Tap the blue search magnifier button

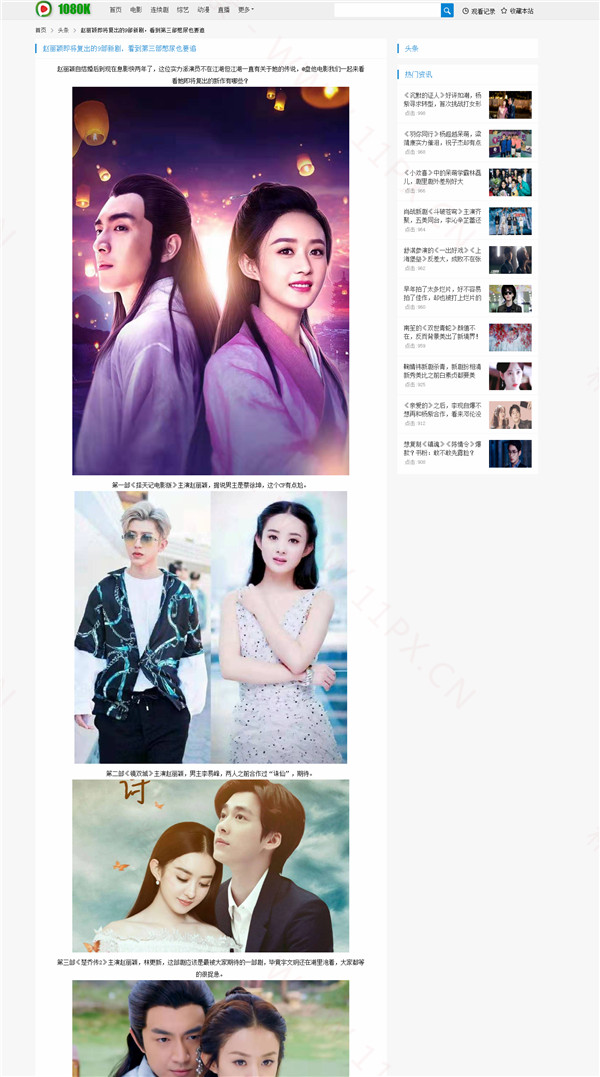click(x=447, y=10)
